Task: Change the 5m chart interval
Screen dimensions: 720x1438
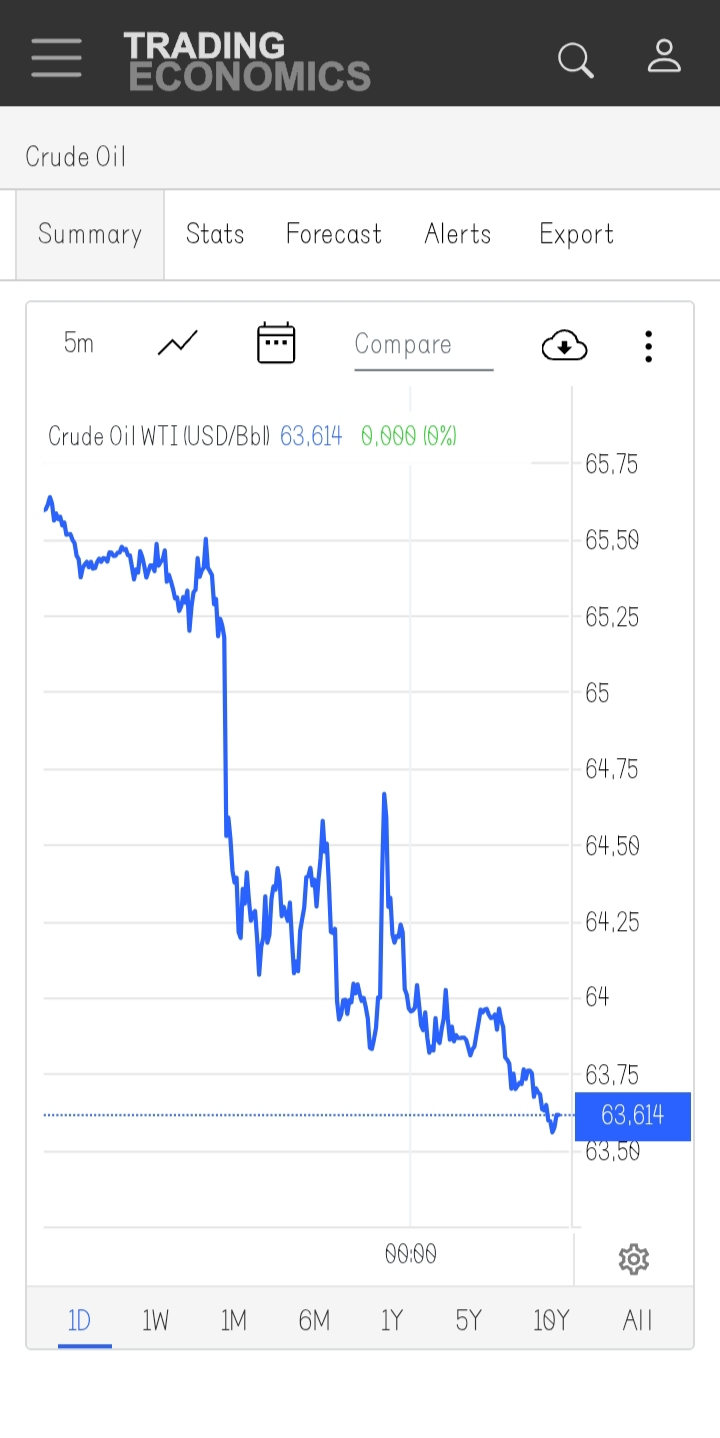Action: tap(79, 343)
